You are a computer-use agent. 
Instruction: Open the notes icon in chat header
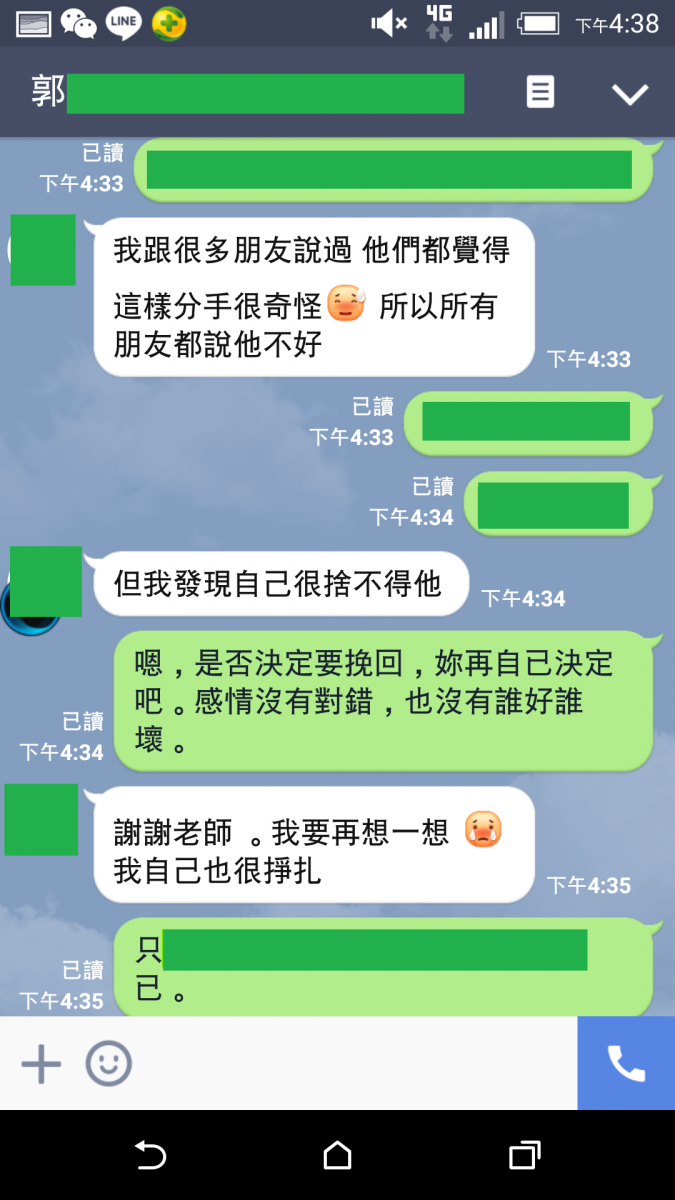pos(540,93)
